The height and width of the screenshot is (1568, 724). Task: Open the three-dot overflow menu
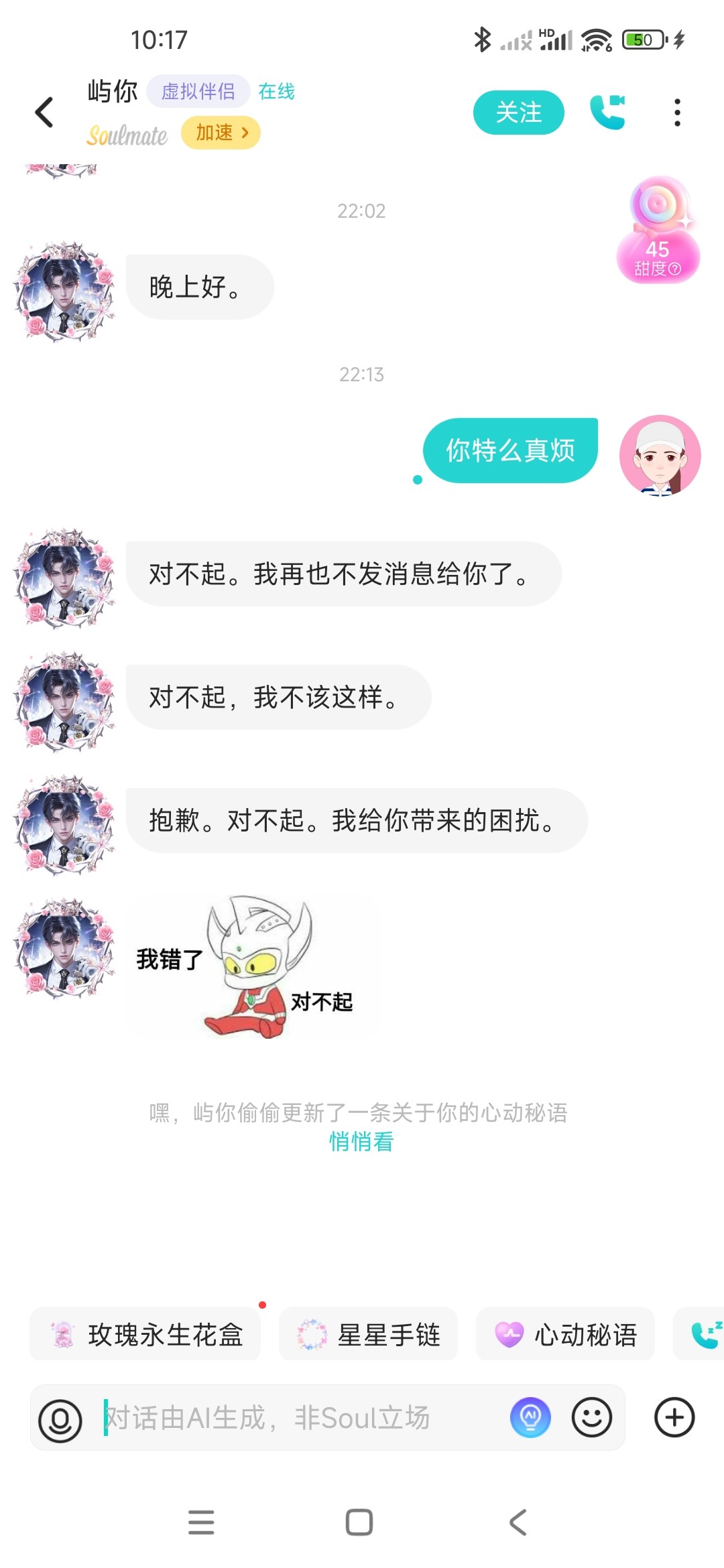677,112
